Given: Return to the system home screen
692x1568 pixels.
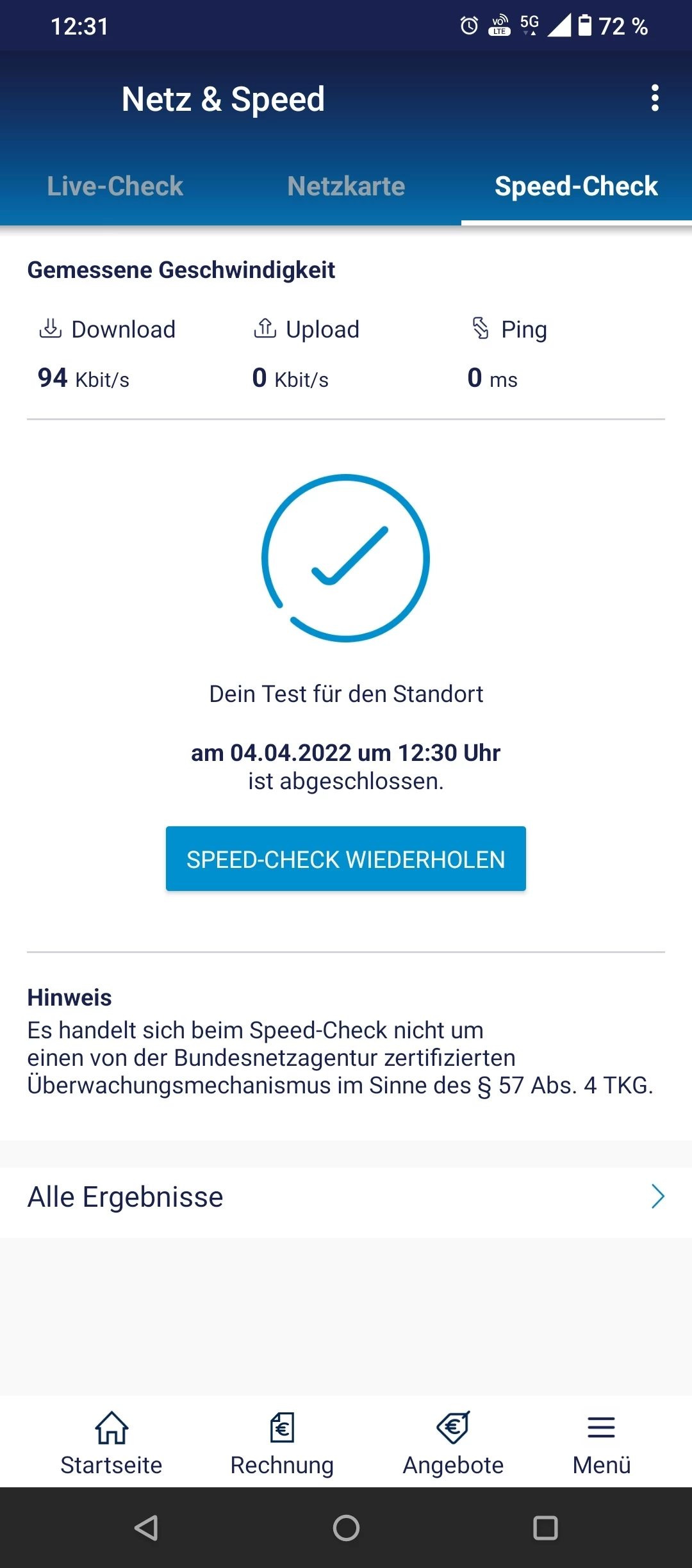Looking at the screenshot, I should coord(346,1528).
